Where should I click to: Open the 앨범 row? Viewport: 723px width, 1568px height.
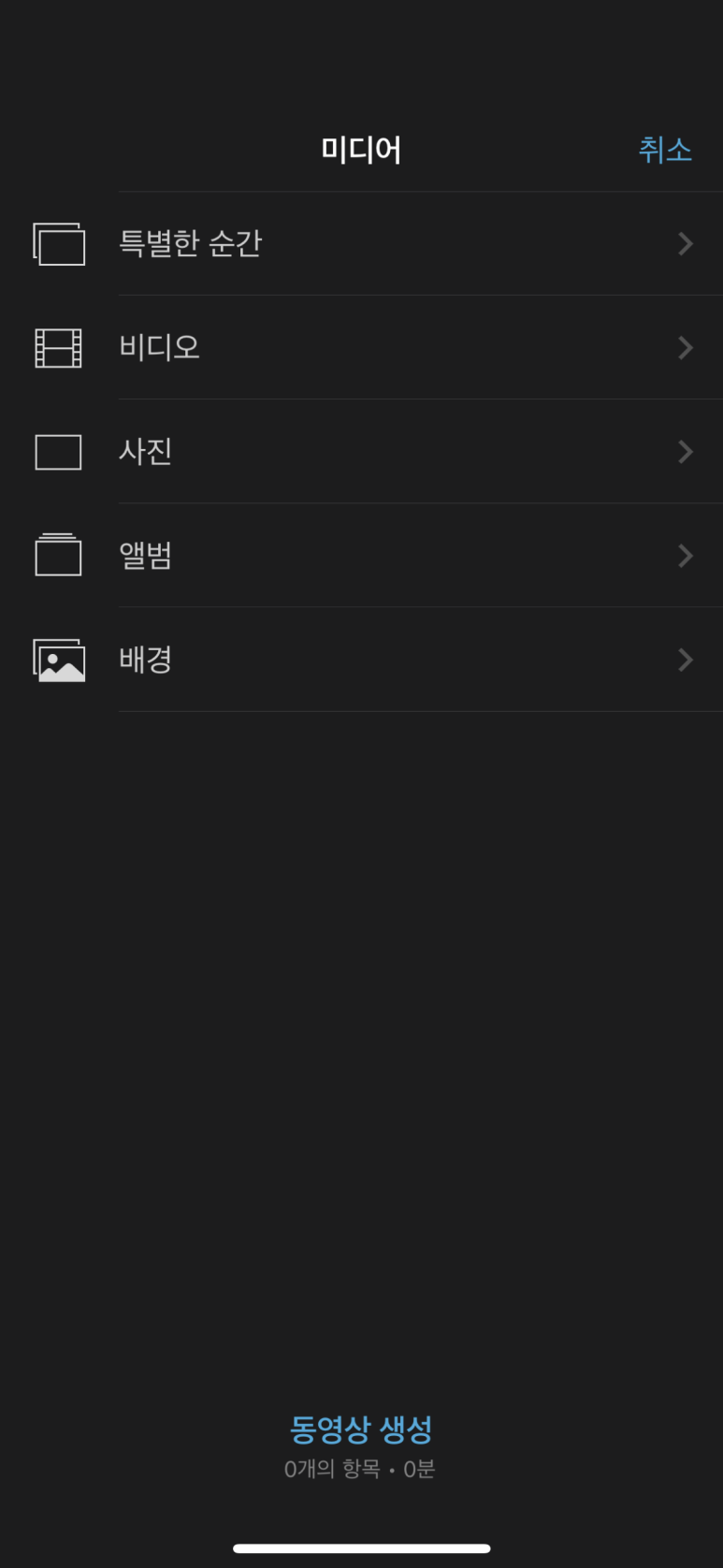point(361,556)
